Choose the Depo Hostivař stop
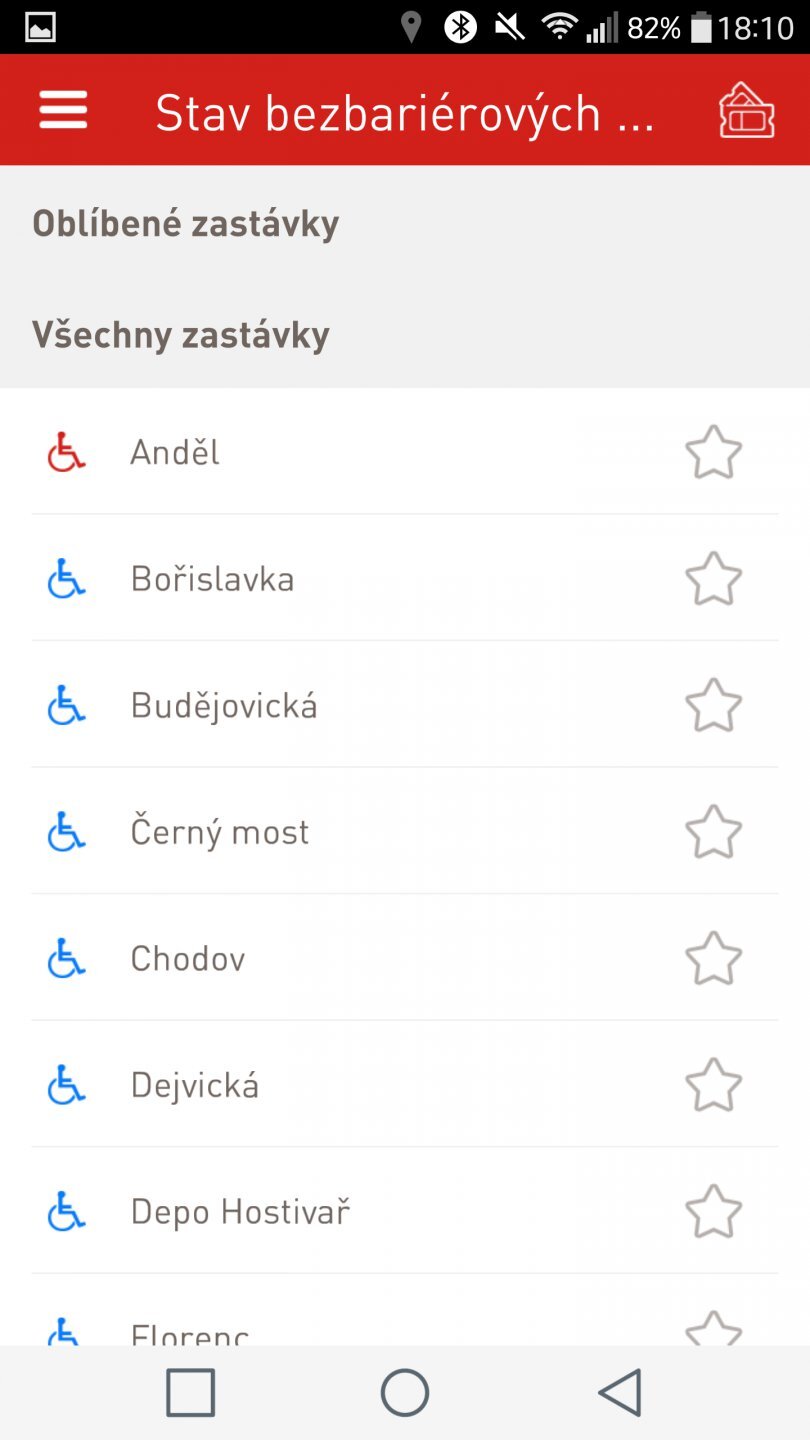Screen dimensions: 810x1440 pyautogui.click(x=240, y=1212)
